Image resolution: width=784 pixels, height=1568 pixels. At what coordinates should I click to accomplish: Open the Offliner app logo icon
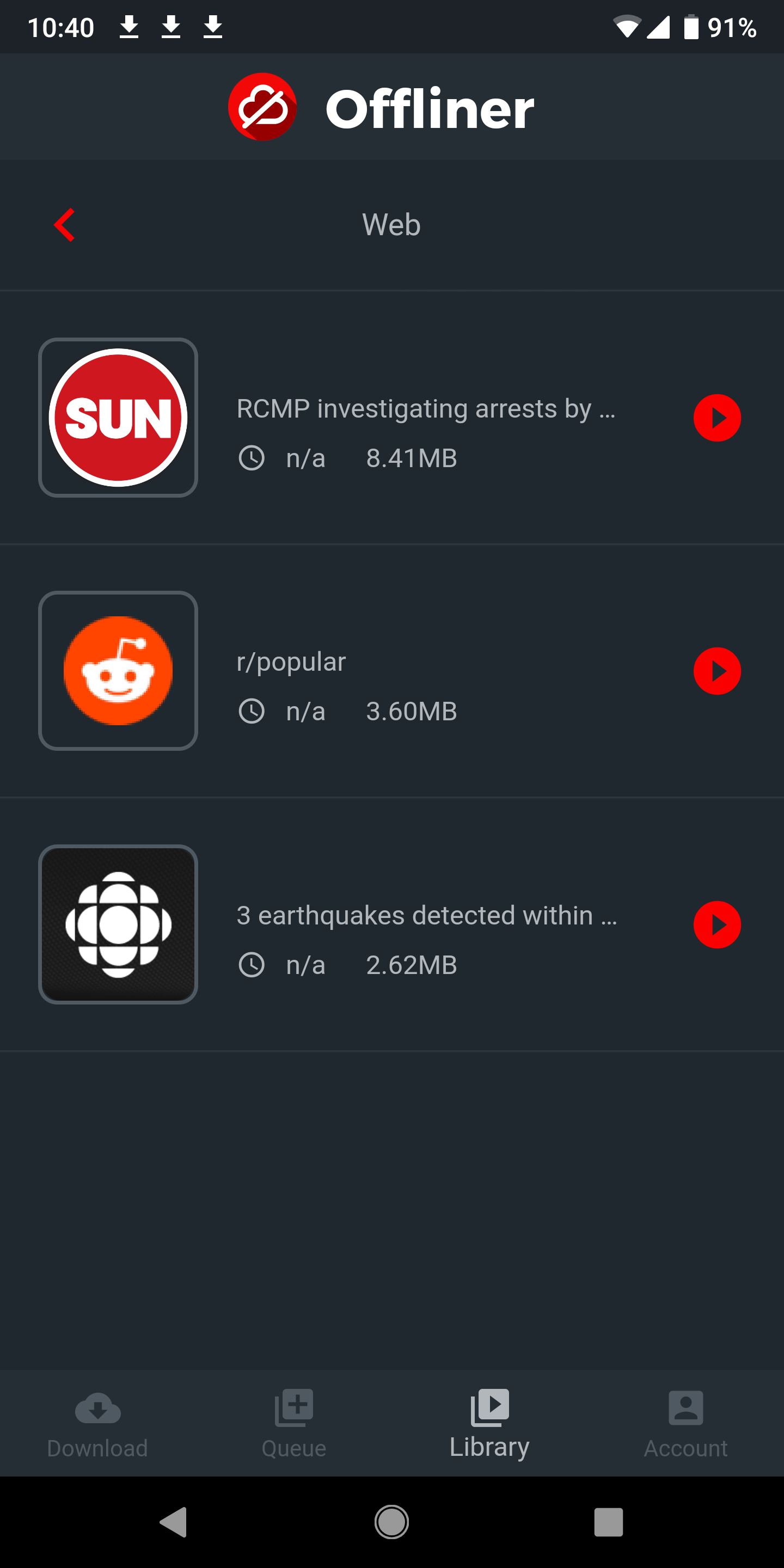(262, 107)
